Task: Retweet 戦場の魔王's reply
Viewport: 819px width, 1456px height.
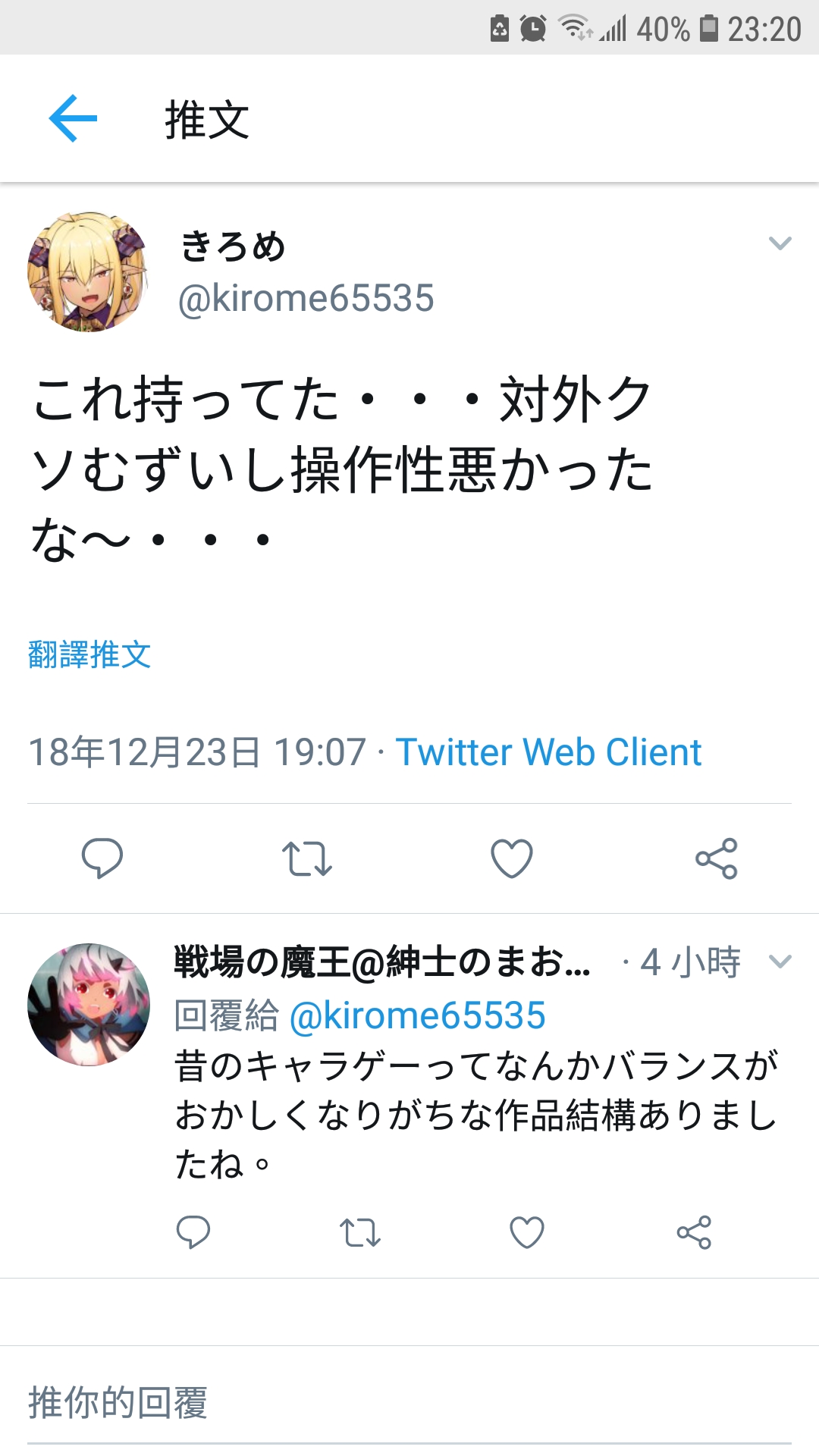Action: (x=360, y=1232)
